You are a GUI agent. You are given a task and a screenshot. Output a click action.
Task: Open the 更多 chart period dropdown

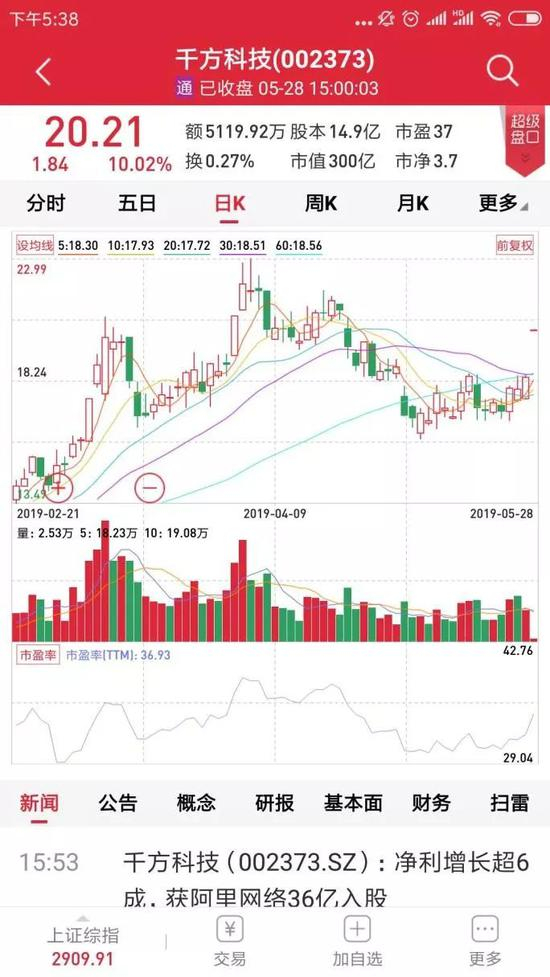tap(503, 203)
